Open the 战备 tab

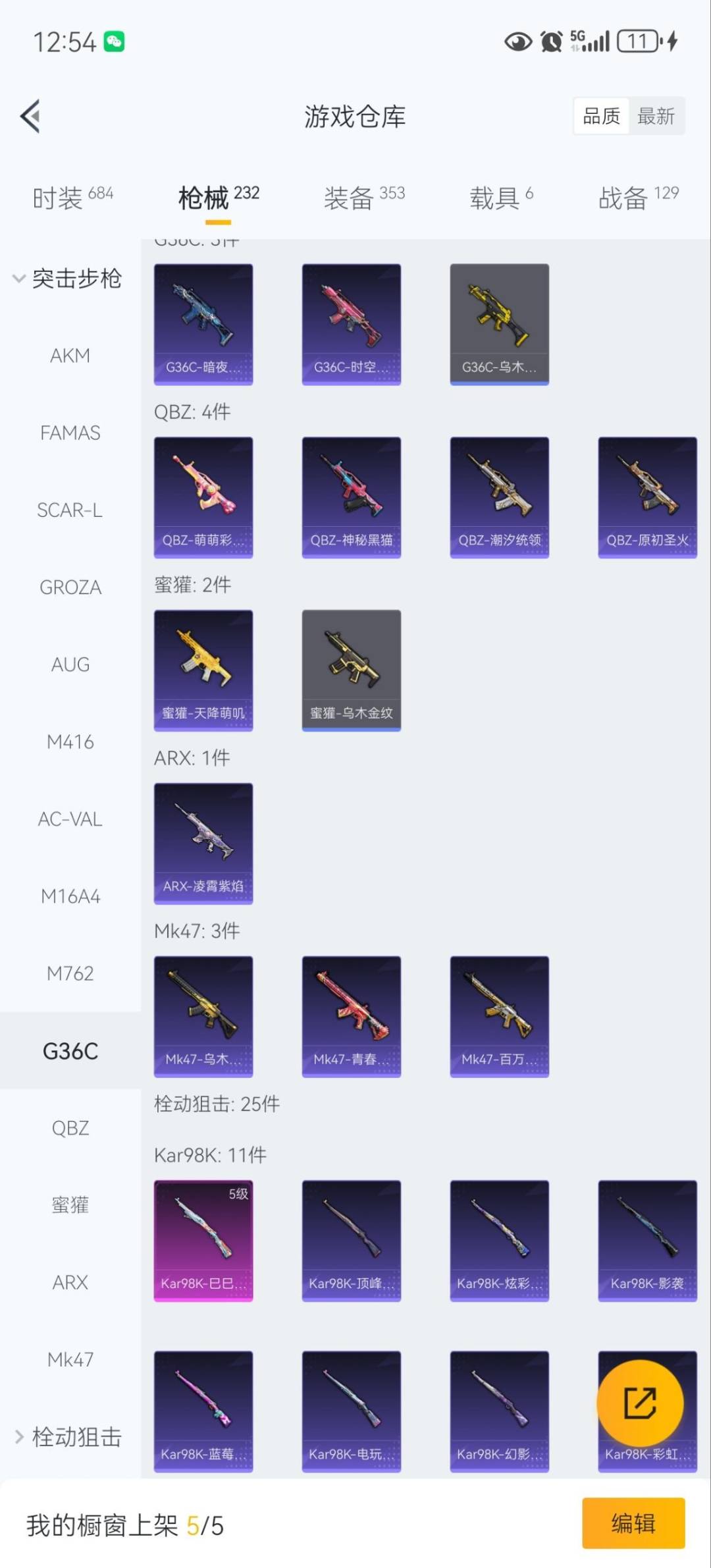click(638, 197)
